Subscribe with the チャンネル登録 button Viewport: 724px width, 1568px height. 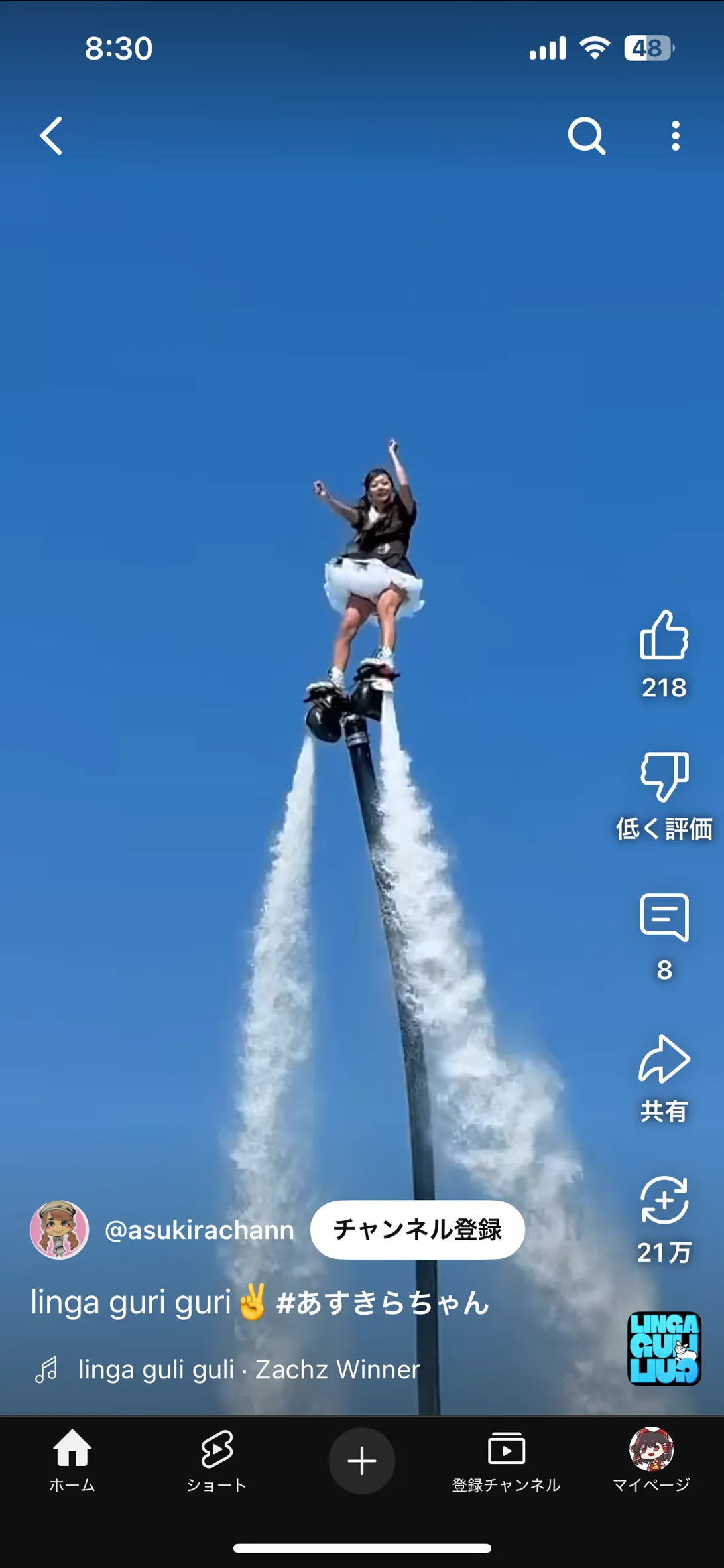[x=417, y=1229]
